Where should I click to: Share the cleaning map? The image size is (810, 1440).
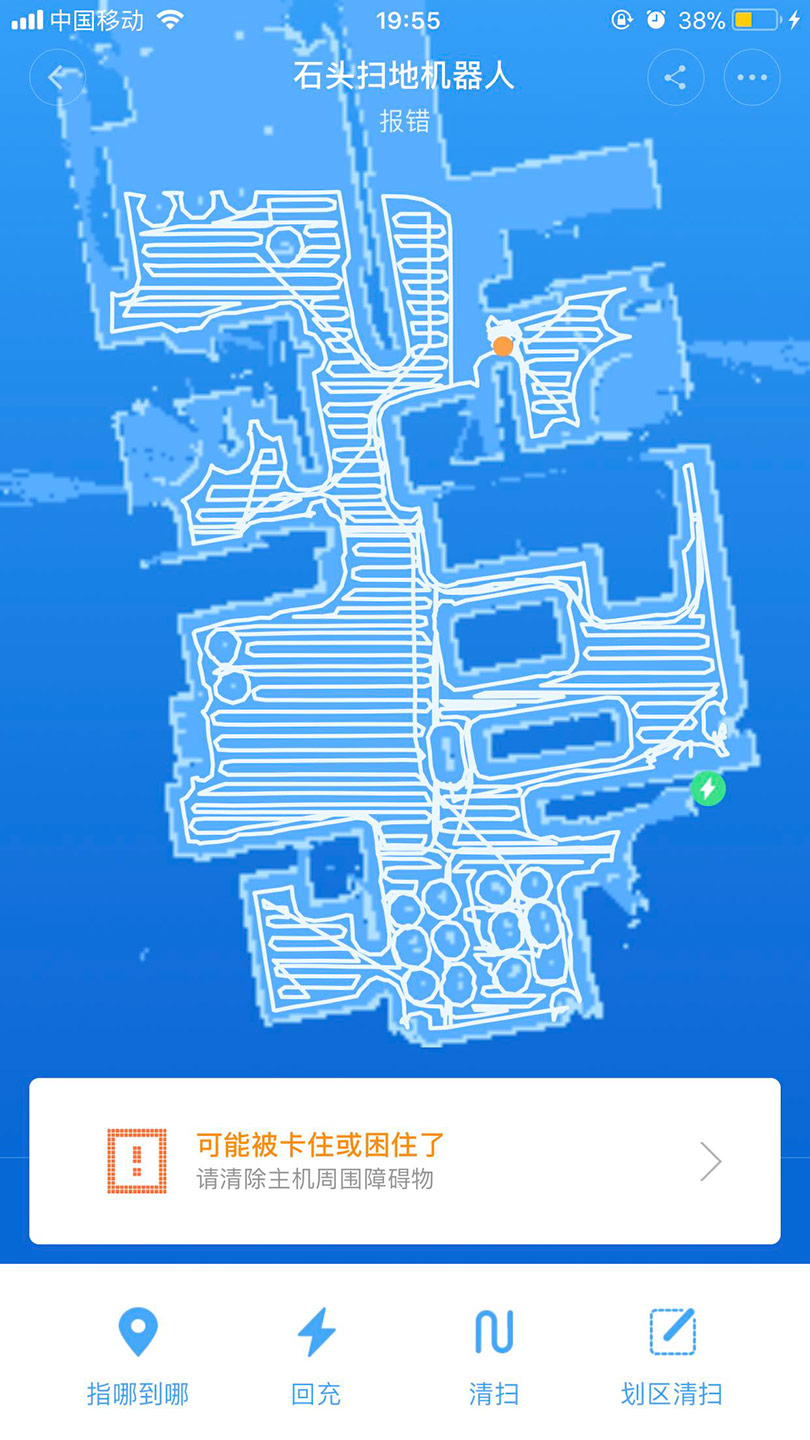point(675,77)
